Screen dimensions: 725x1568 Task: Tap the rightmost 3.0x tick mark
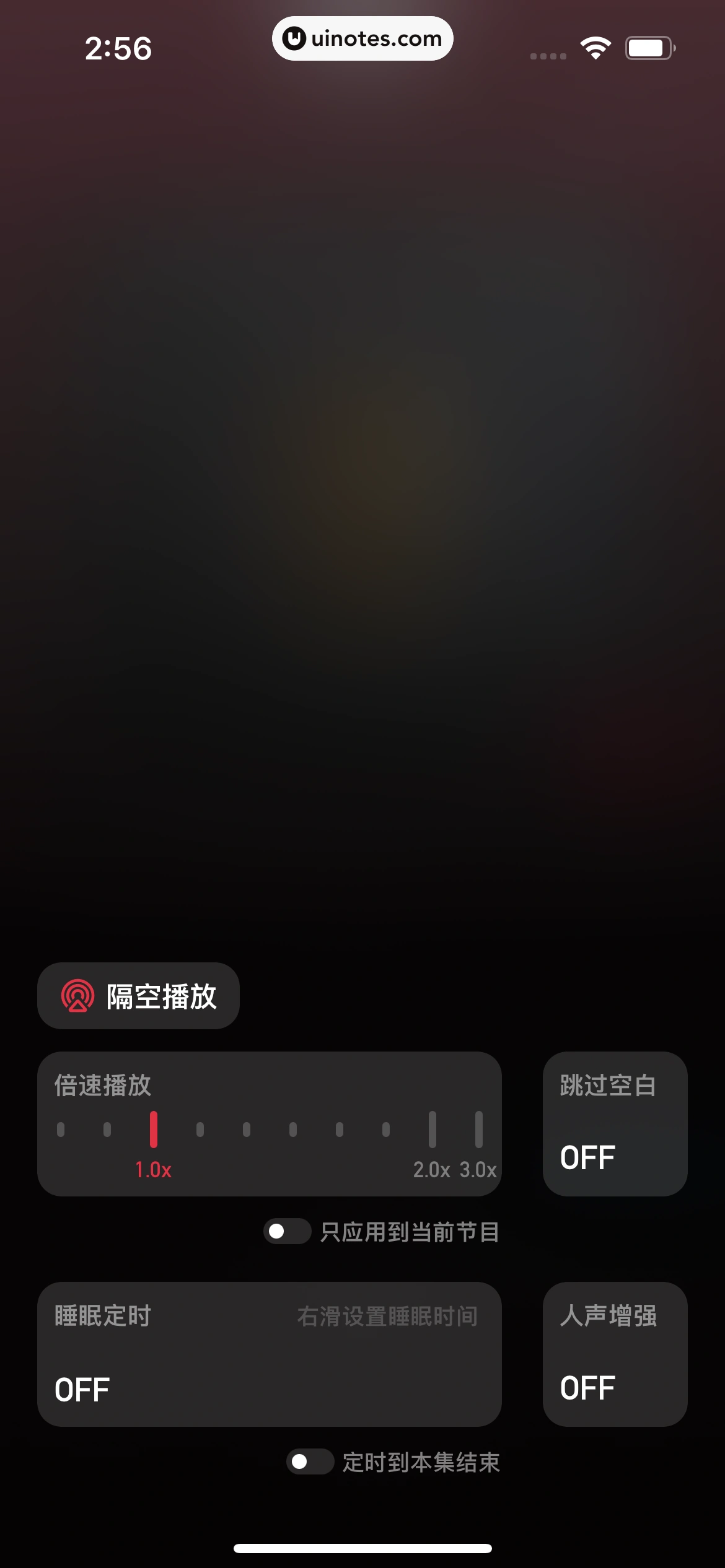click(477, 1130)
